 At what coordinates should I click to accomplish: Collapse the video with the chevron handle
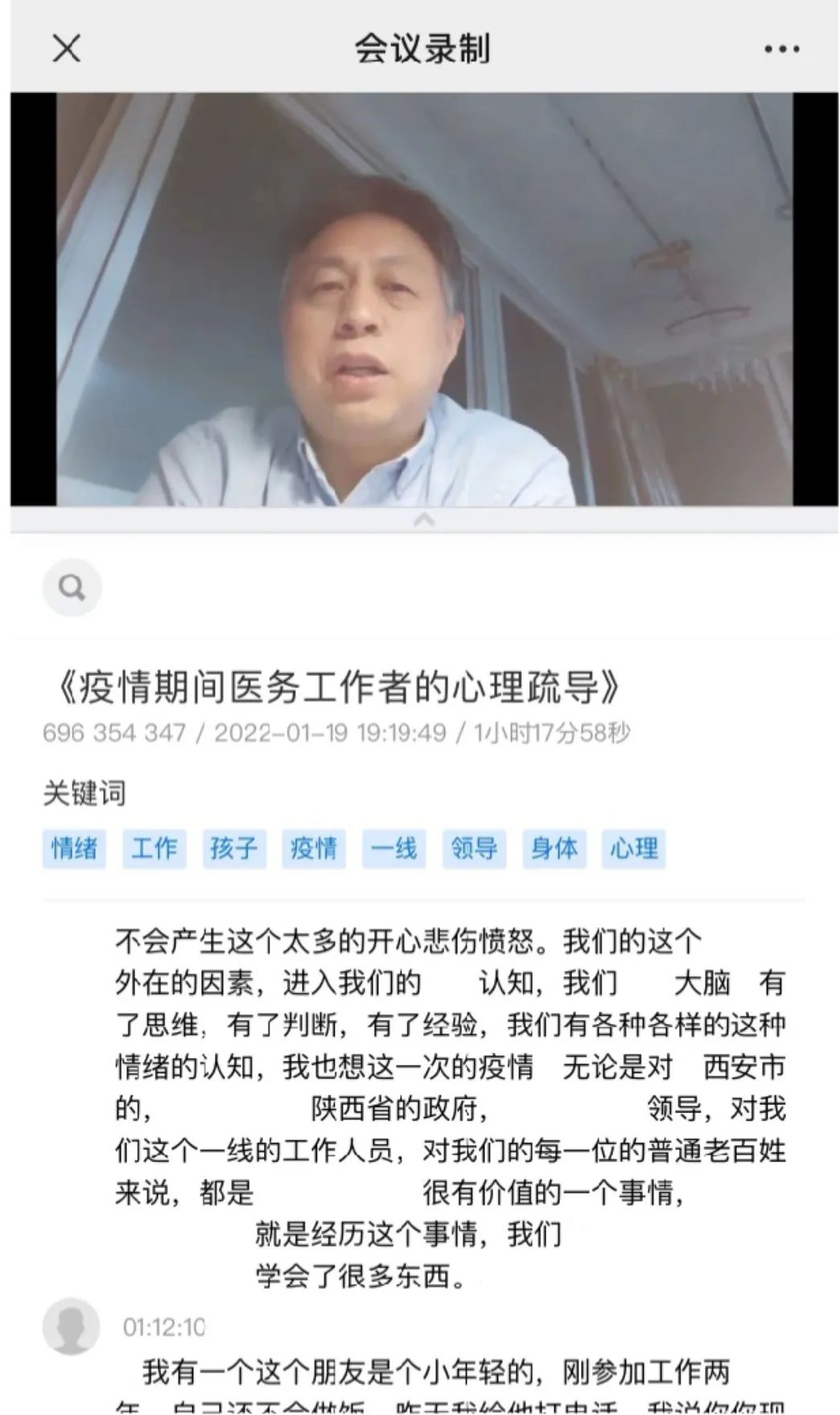pyautogui.click(x=424, y=520)
